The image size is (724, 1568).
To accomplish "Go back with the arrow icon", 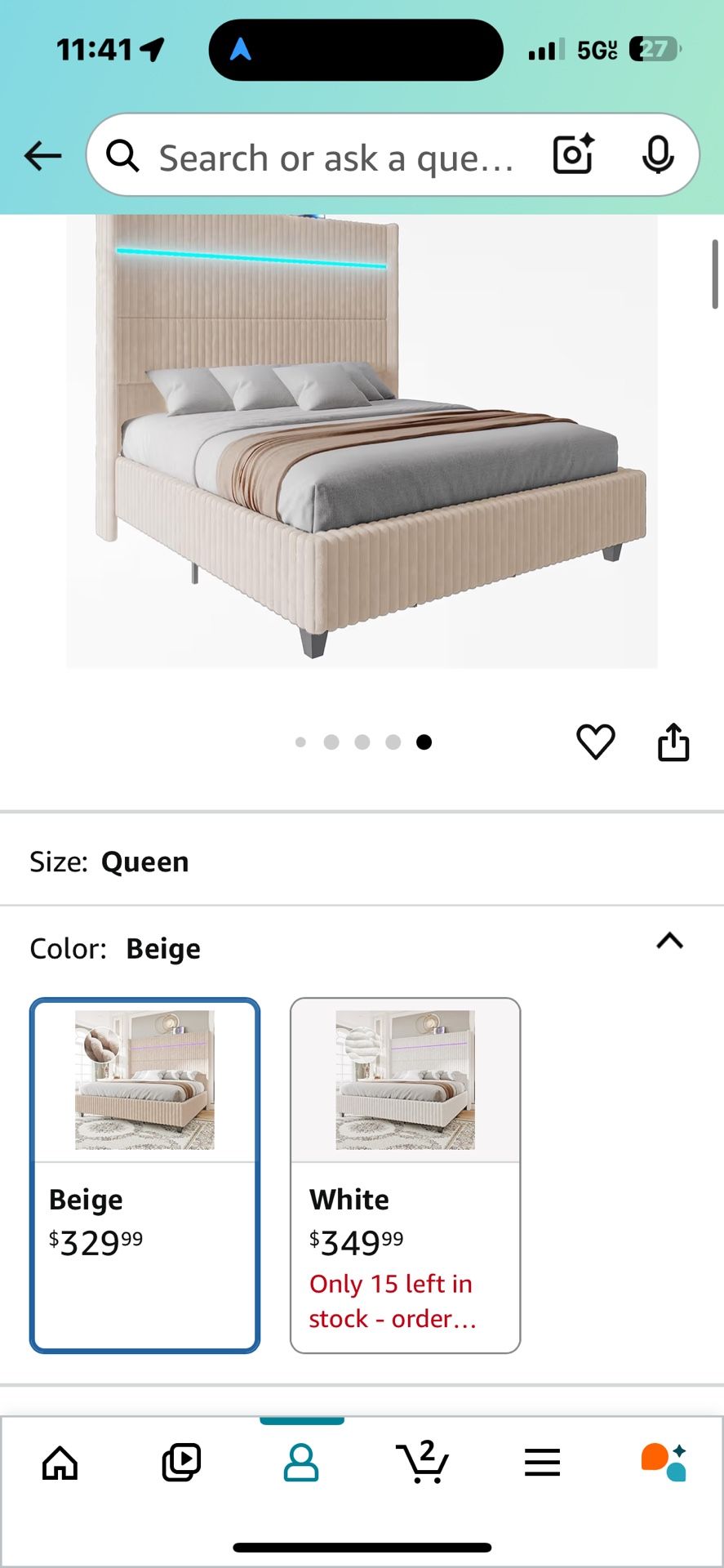I will click(43, 155).
